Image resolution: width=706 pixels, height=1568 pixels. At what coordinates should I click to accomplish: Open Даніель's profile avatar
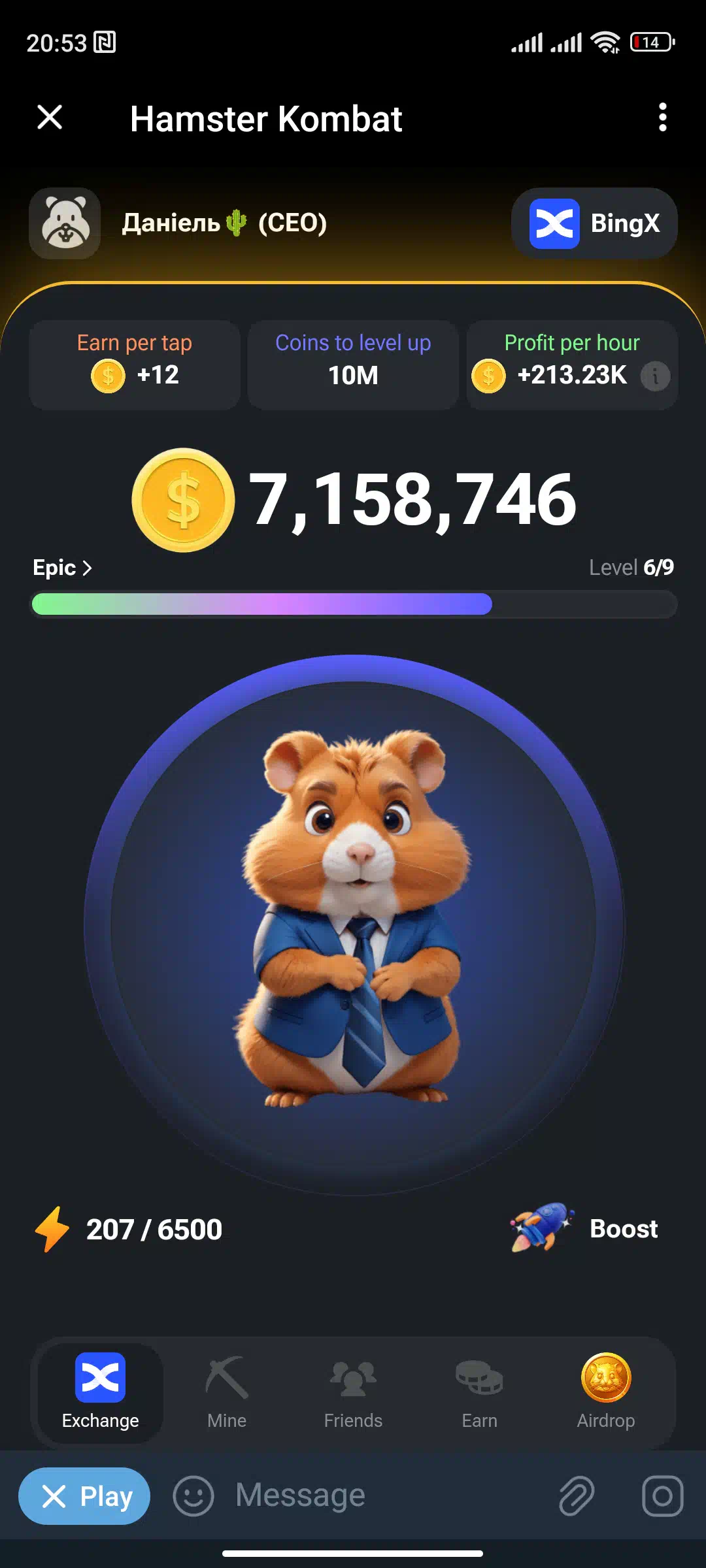(x=65, y=223)
